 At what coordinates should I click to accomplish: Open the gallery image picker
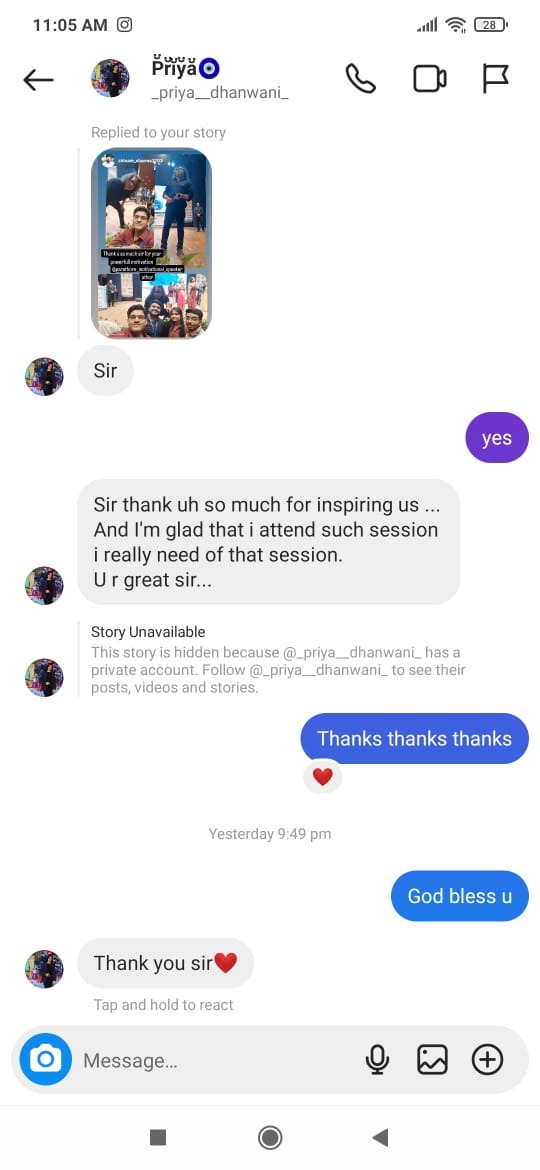(433, 1060)
